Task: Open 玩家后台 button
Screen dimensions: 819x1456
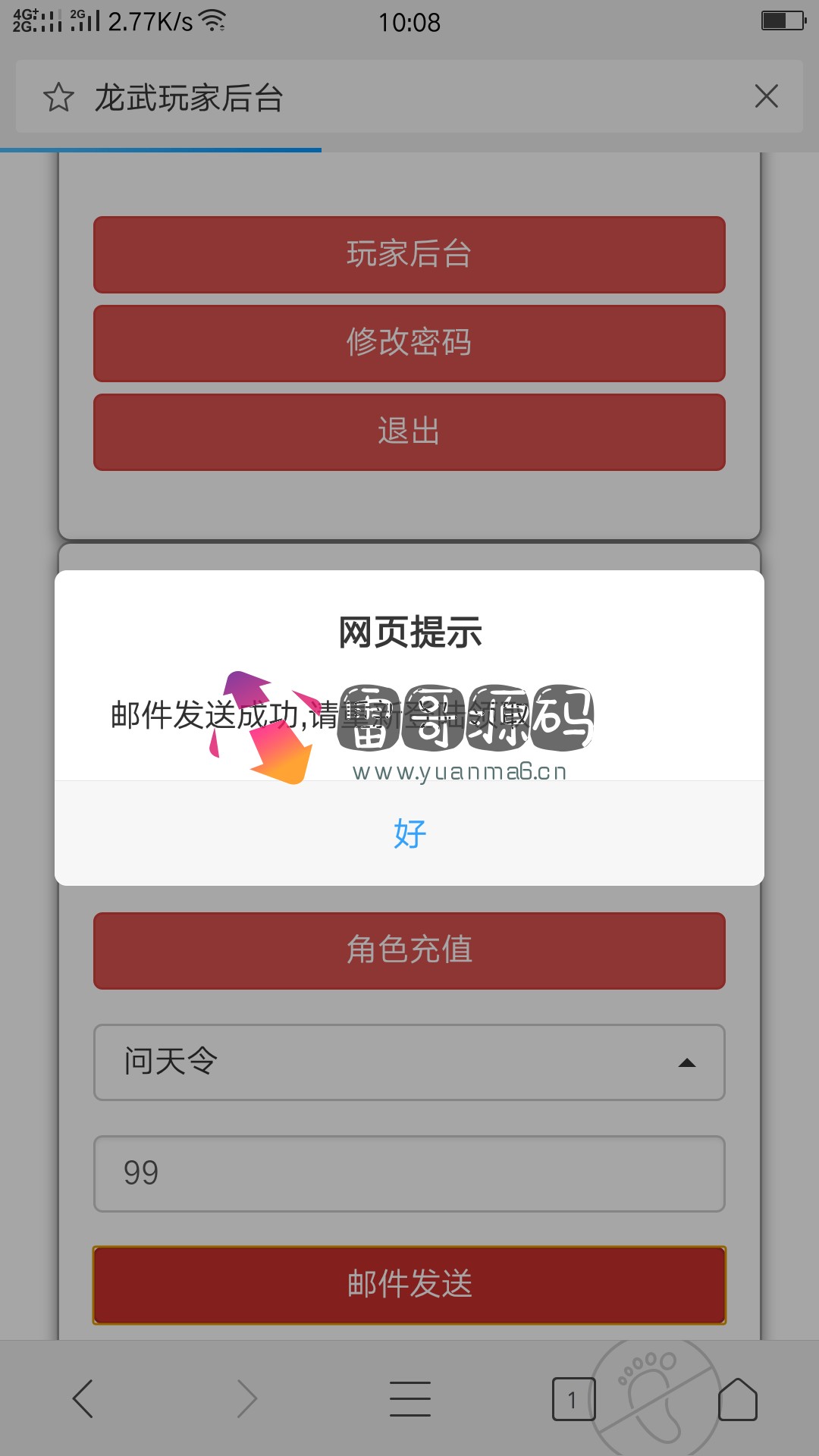Action: 409,255
